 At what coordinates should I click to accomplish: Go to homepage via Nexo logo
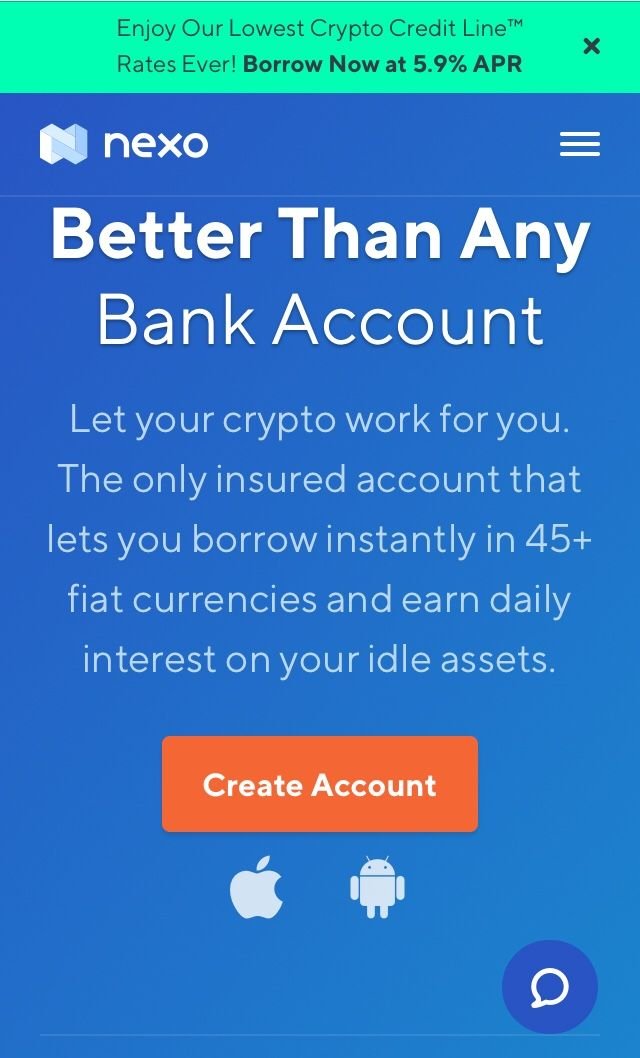pyautogui.click(x=124, y=144)
